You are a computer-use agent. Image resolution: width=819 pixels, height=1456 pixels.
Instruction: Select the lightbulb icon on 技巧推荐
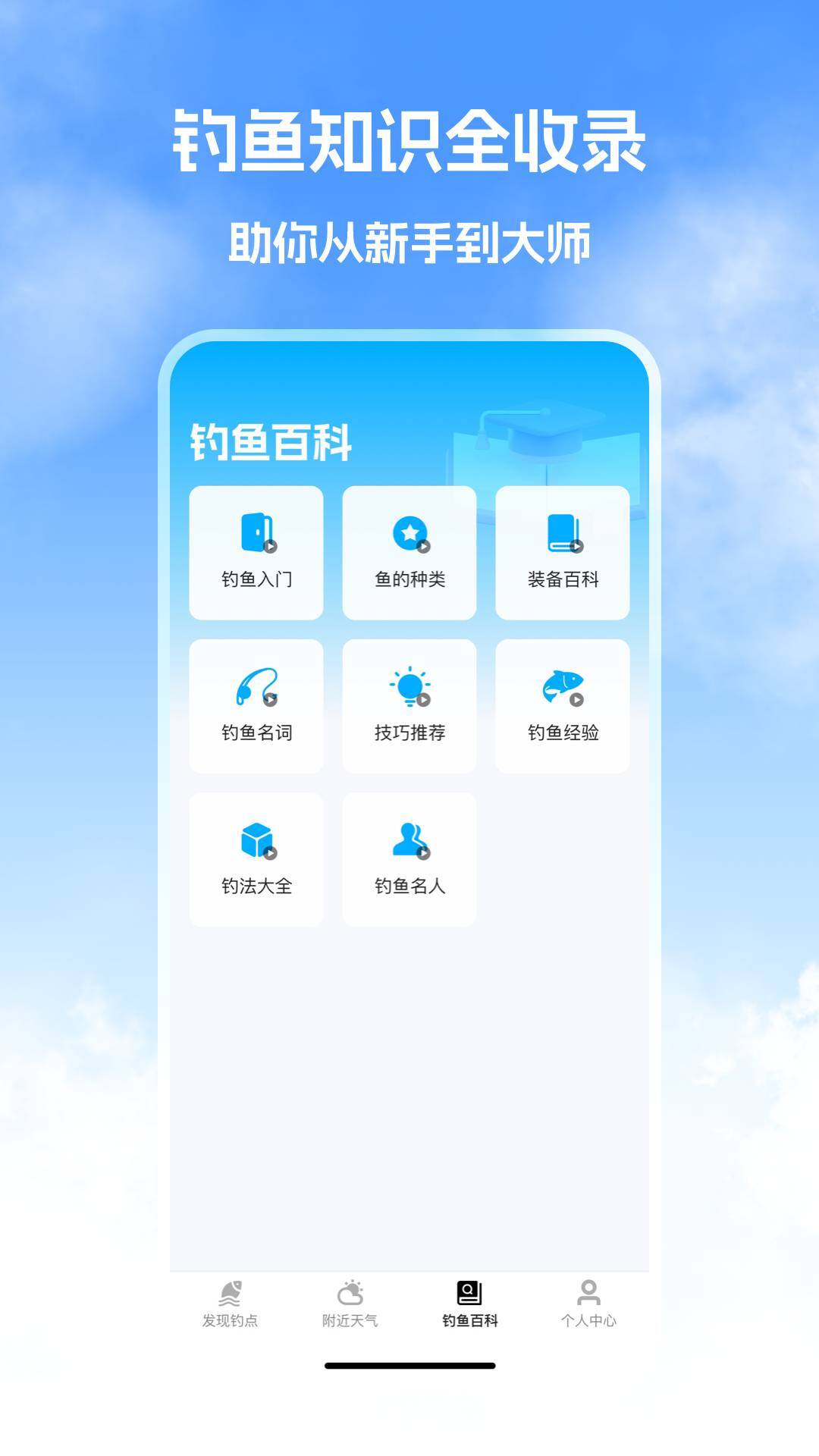coord(409,684)
